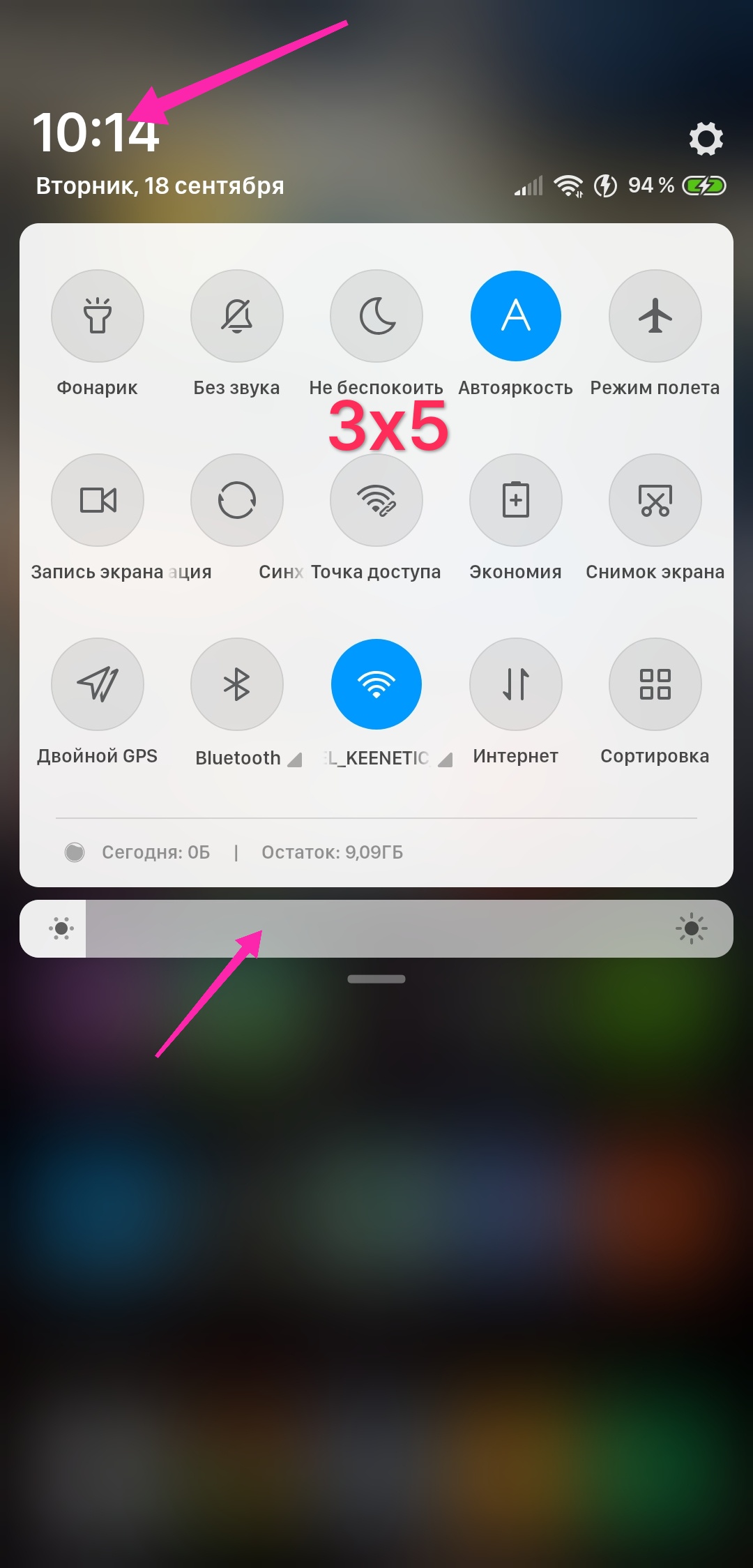
Task: Take a Снимок экрана screenshot
Action: pyautogui.click(x=655, y=500)
